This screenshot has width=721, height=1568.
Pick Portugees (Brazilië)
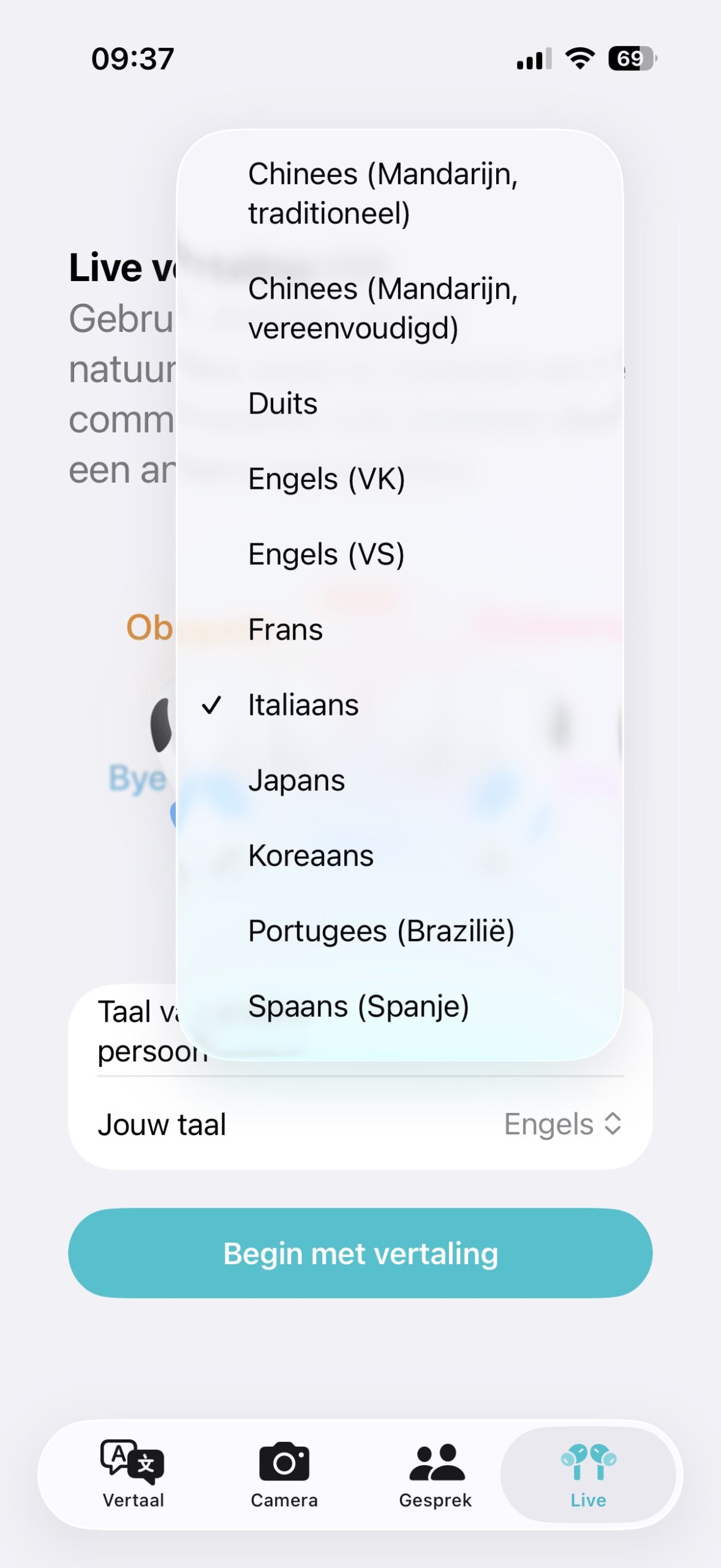tap(381, 931)
